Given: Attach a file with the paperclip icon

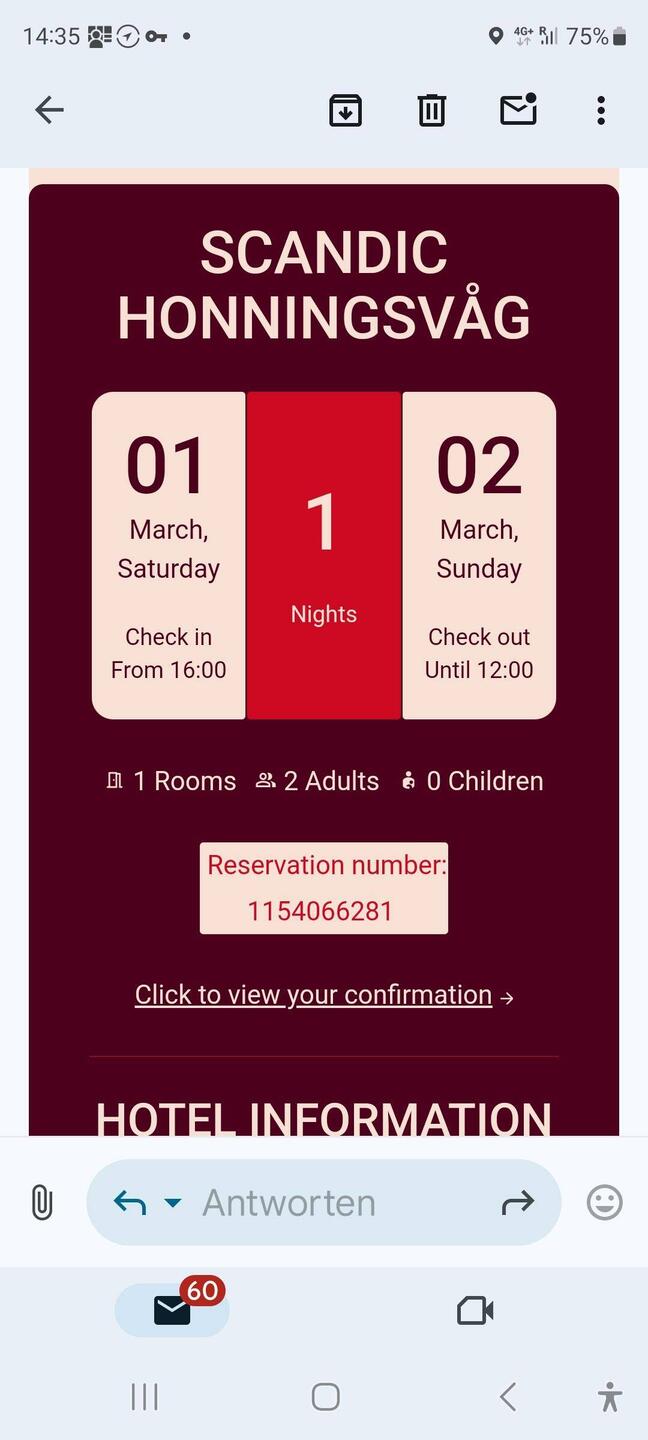Looking at the screenshot, I should tap(41, 1202).
